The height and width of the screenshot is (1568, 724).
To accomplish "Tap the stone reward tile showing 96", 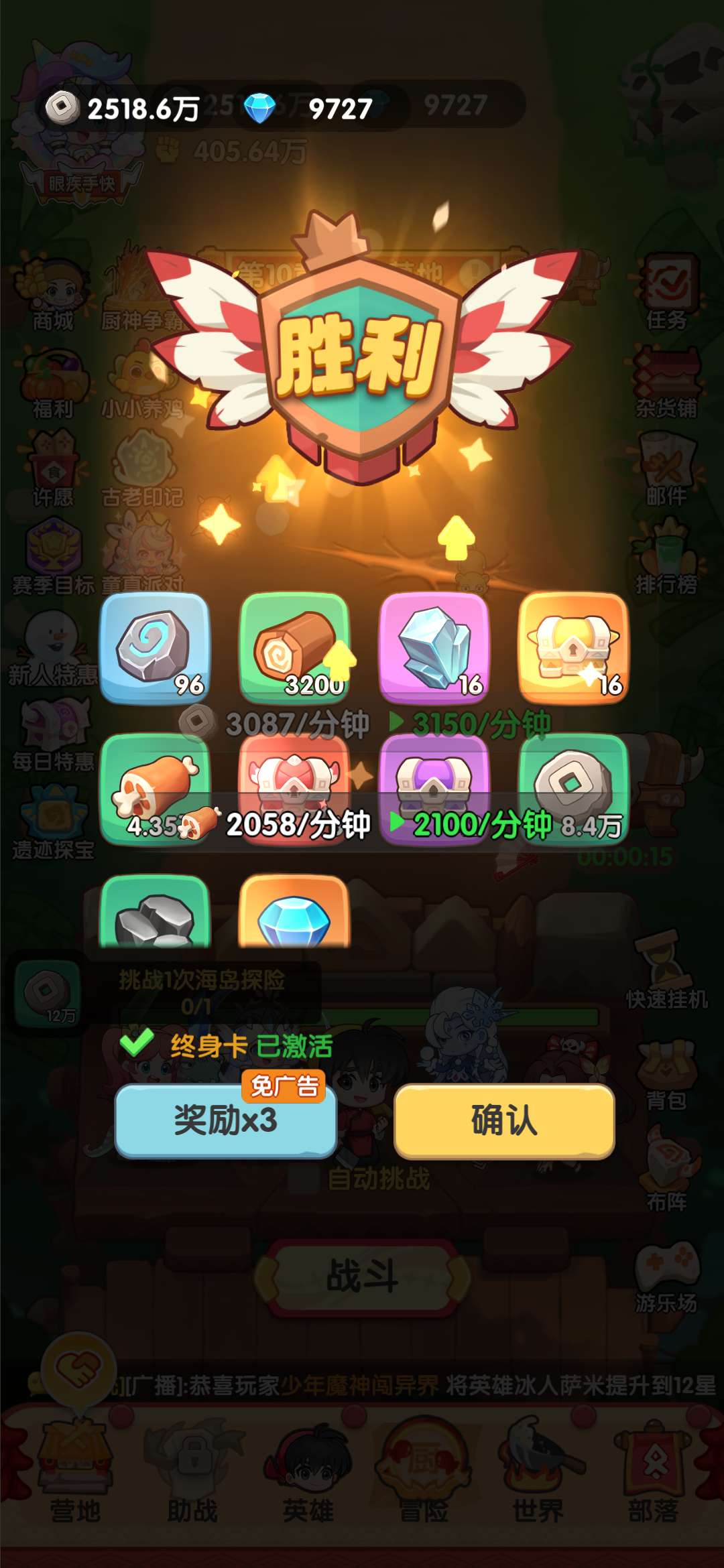I will click(154, 647).
